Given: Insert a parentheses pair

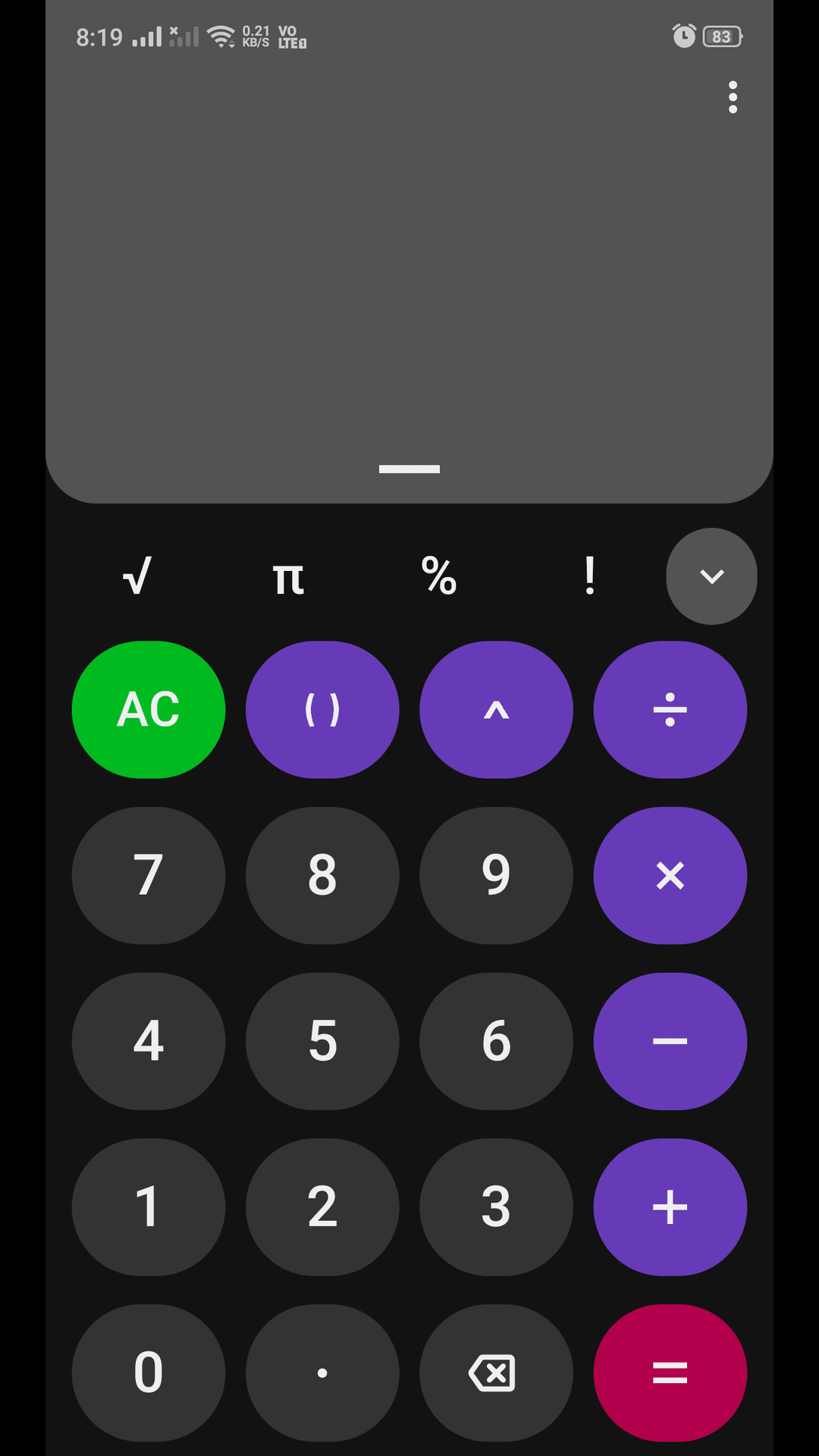Looking at the screenshot, I should (x=322, y=708).
